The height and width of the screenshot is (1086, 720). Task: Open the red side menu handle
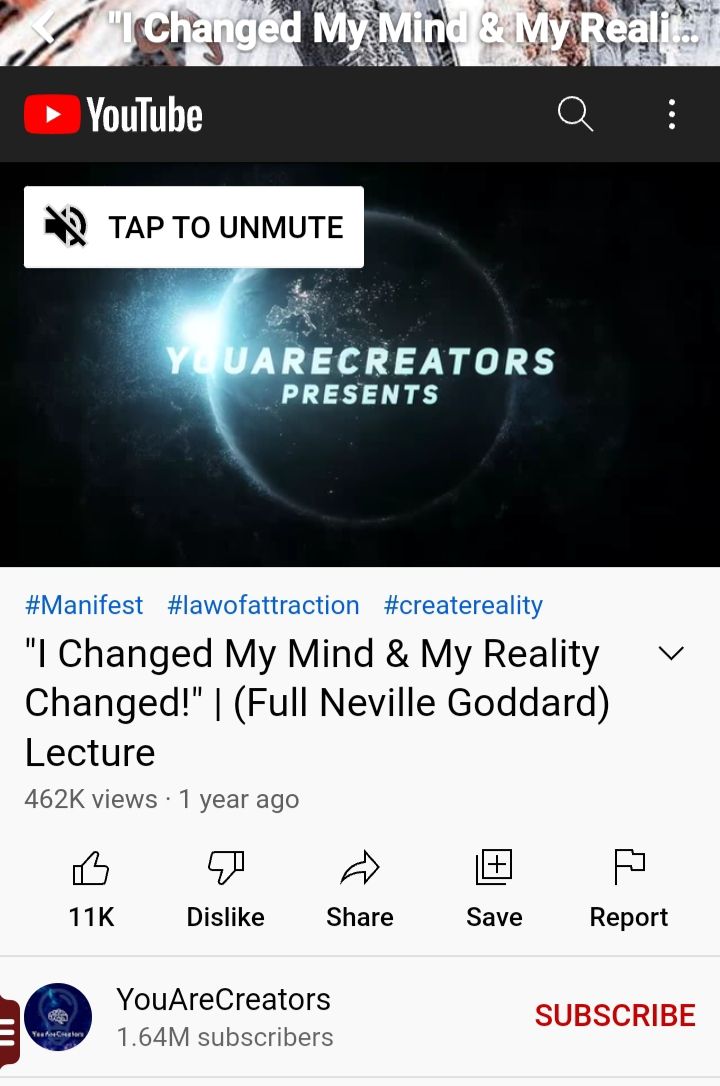pyautogui.click(x=8, y=1030)
